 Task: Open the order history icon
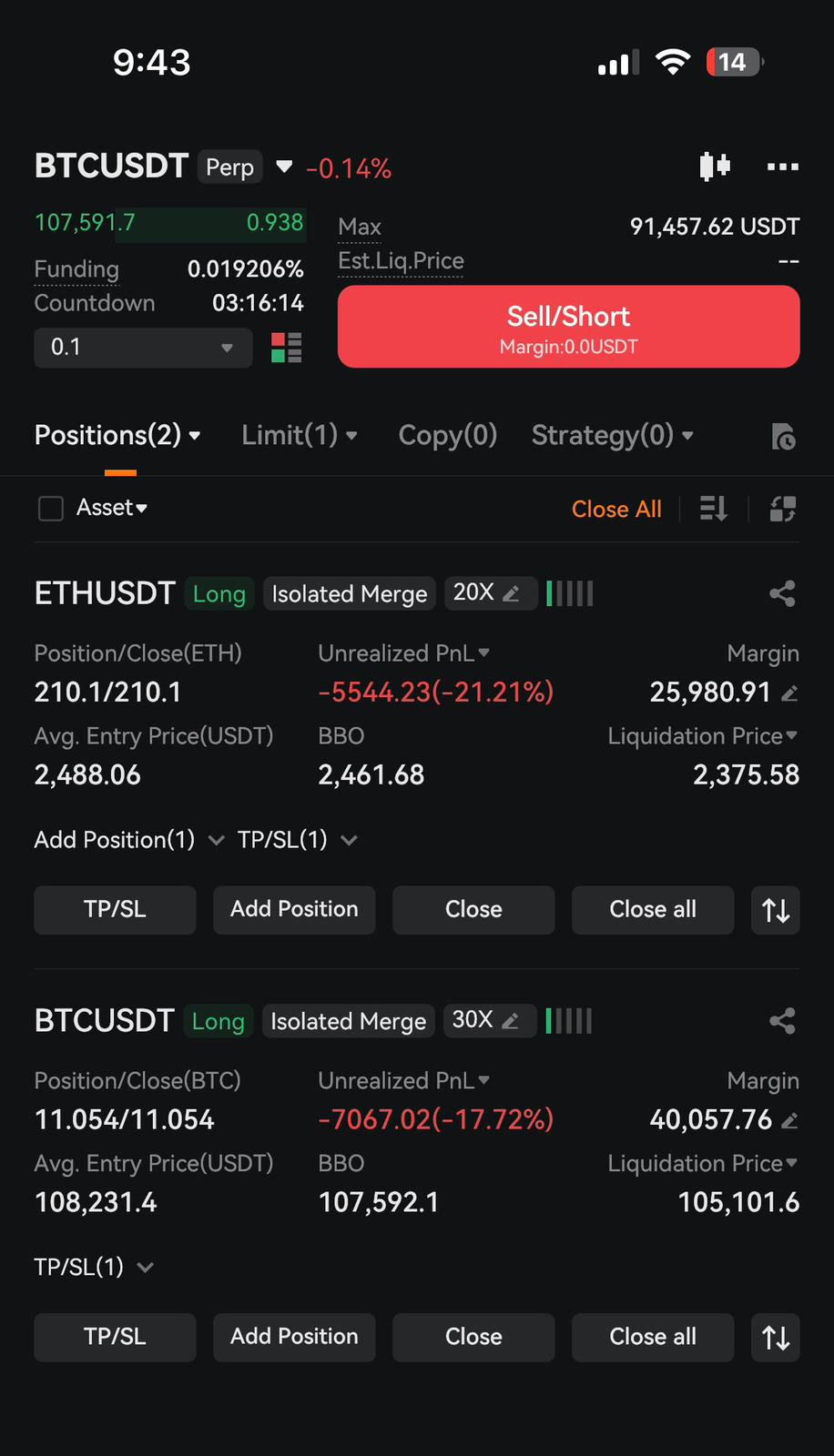coord(783,437)
